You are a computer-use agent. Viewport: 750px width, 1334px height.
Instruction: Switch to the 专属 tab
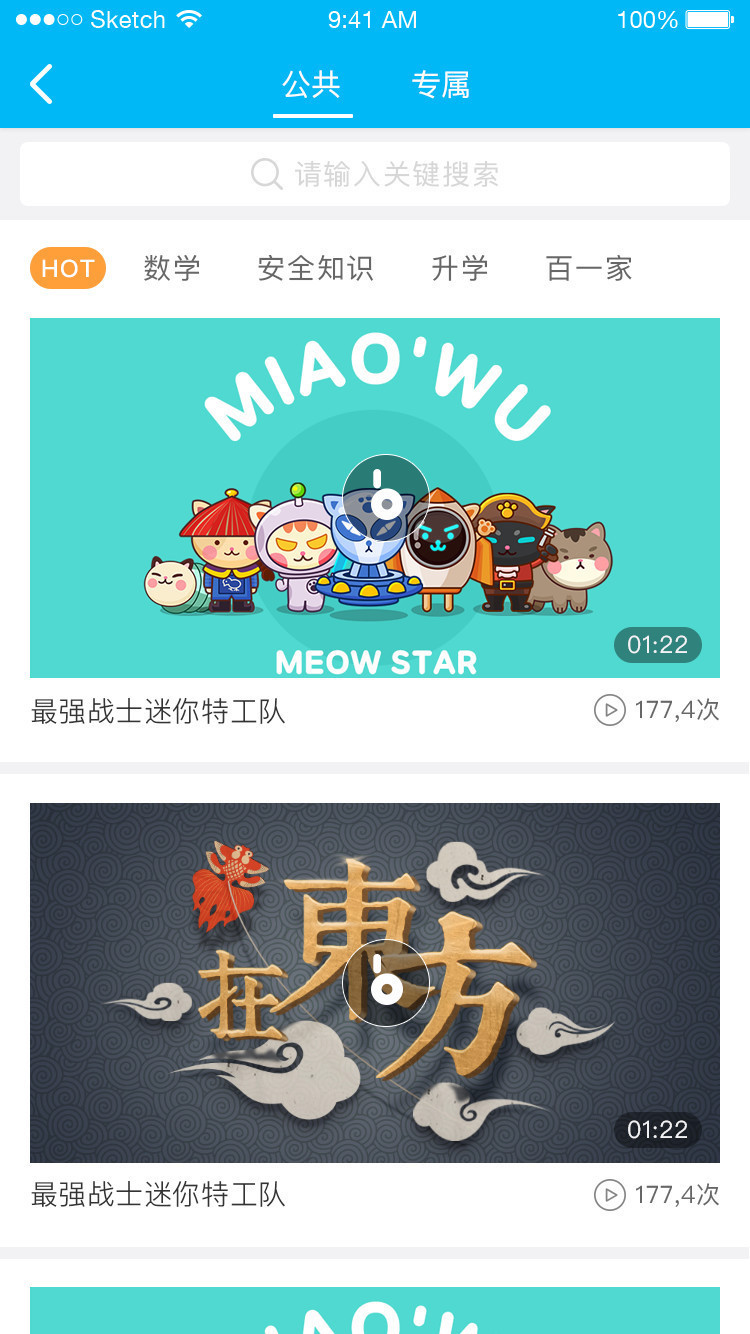441,85
